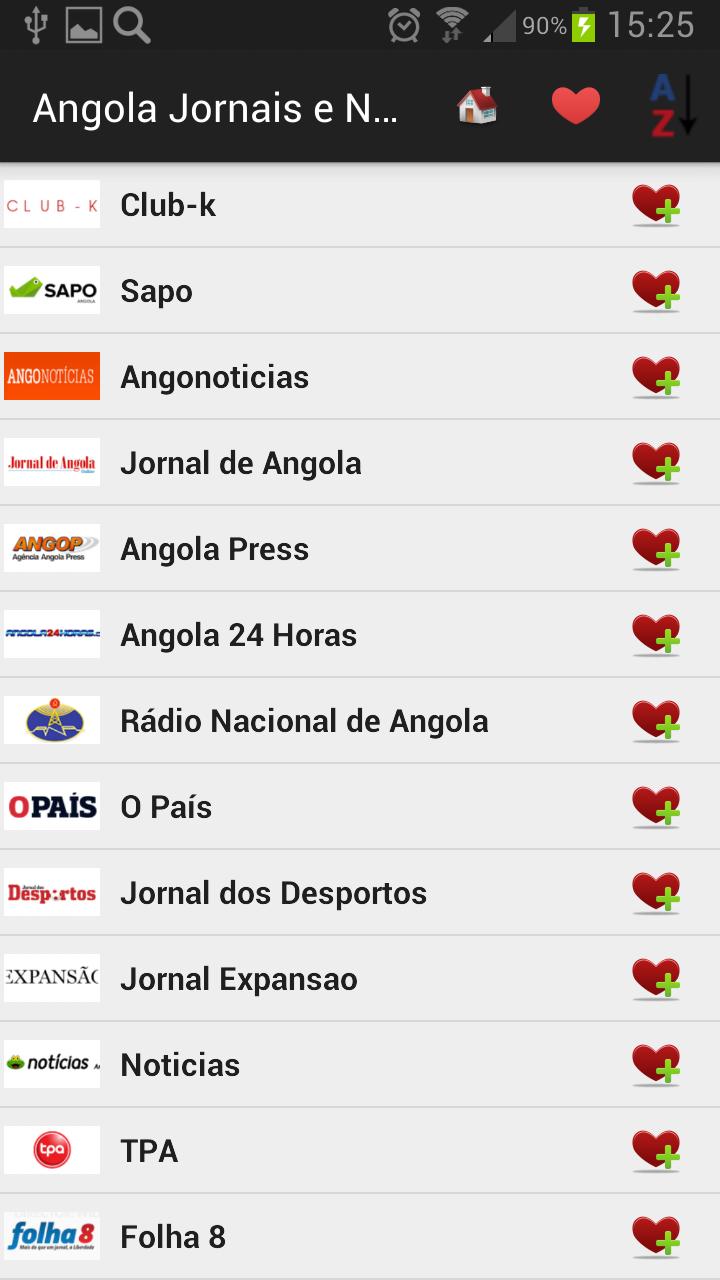Click the Folha 8 logo
The image size is (720, 1280).
(x=51, y=1236)
